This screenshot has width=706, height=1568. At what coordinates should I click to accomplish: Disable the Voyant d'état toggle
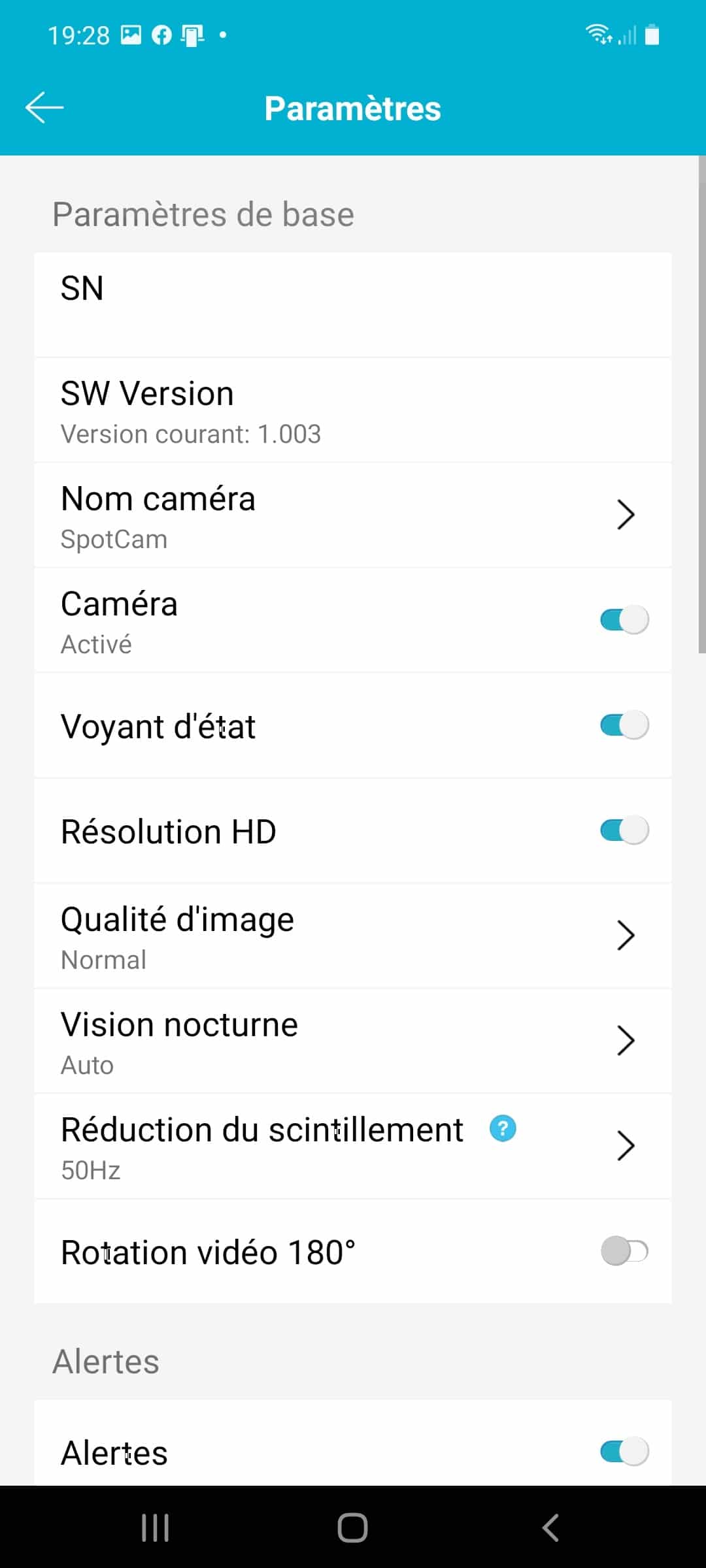624,725
